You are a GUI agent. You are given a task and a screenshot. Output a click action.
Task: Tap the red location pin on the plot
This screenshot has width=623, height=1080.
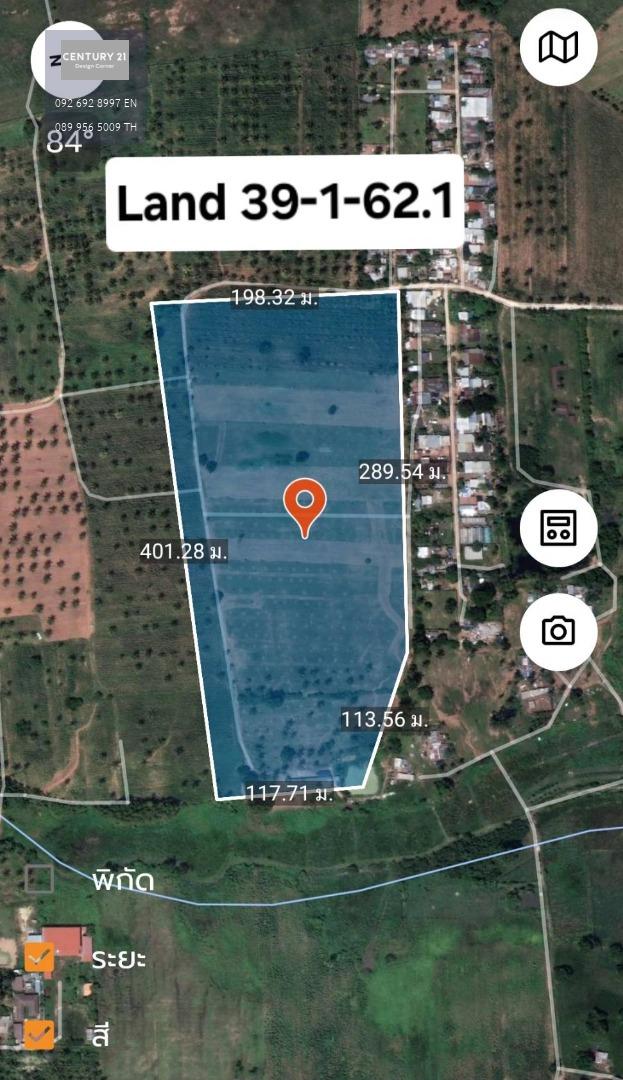point(305,508)
